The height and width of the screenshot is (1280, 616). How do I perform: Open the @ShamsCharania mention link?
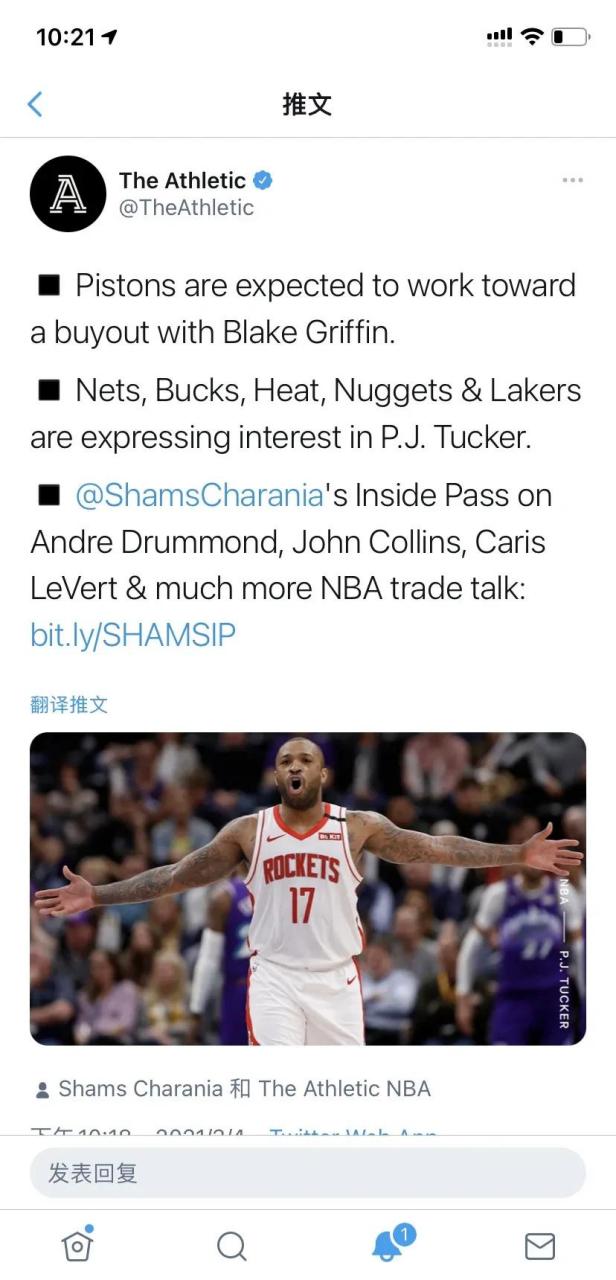200,495
